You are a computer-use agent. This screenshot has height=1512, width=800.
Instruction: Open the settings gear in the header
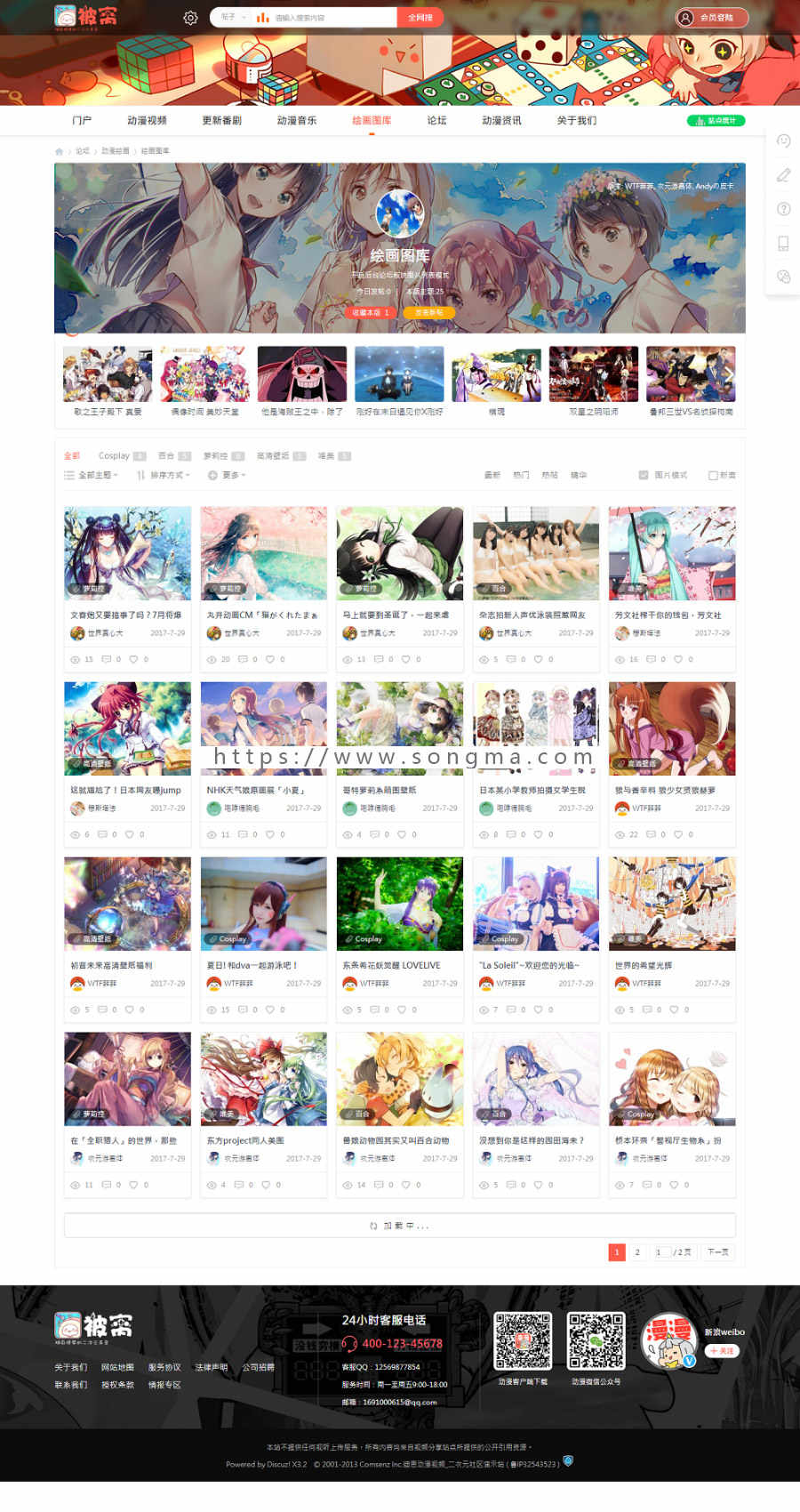click(190, 18)
